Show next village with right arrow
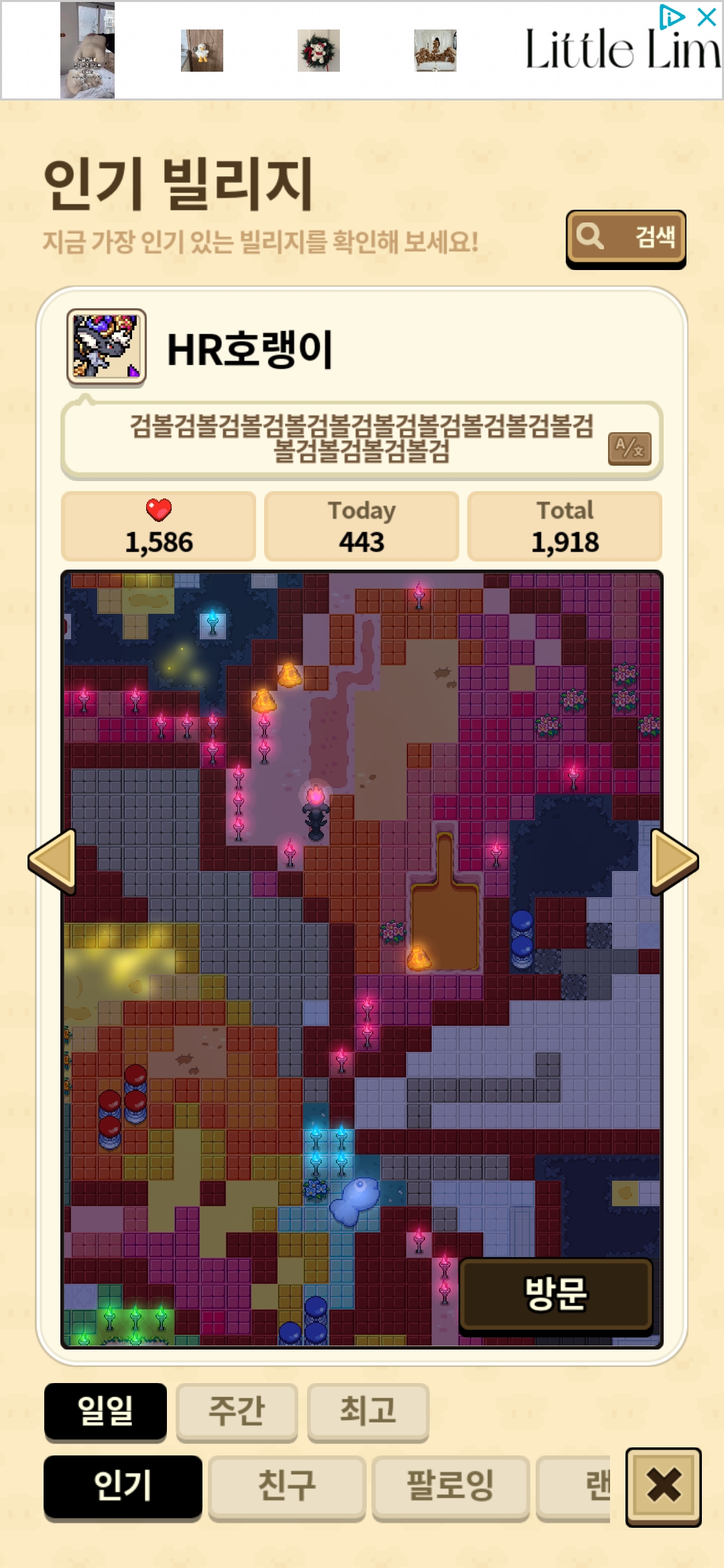This screenshot has width=724, height=1568. pos(674,861)
